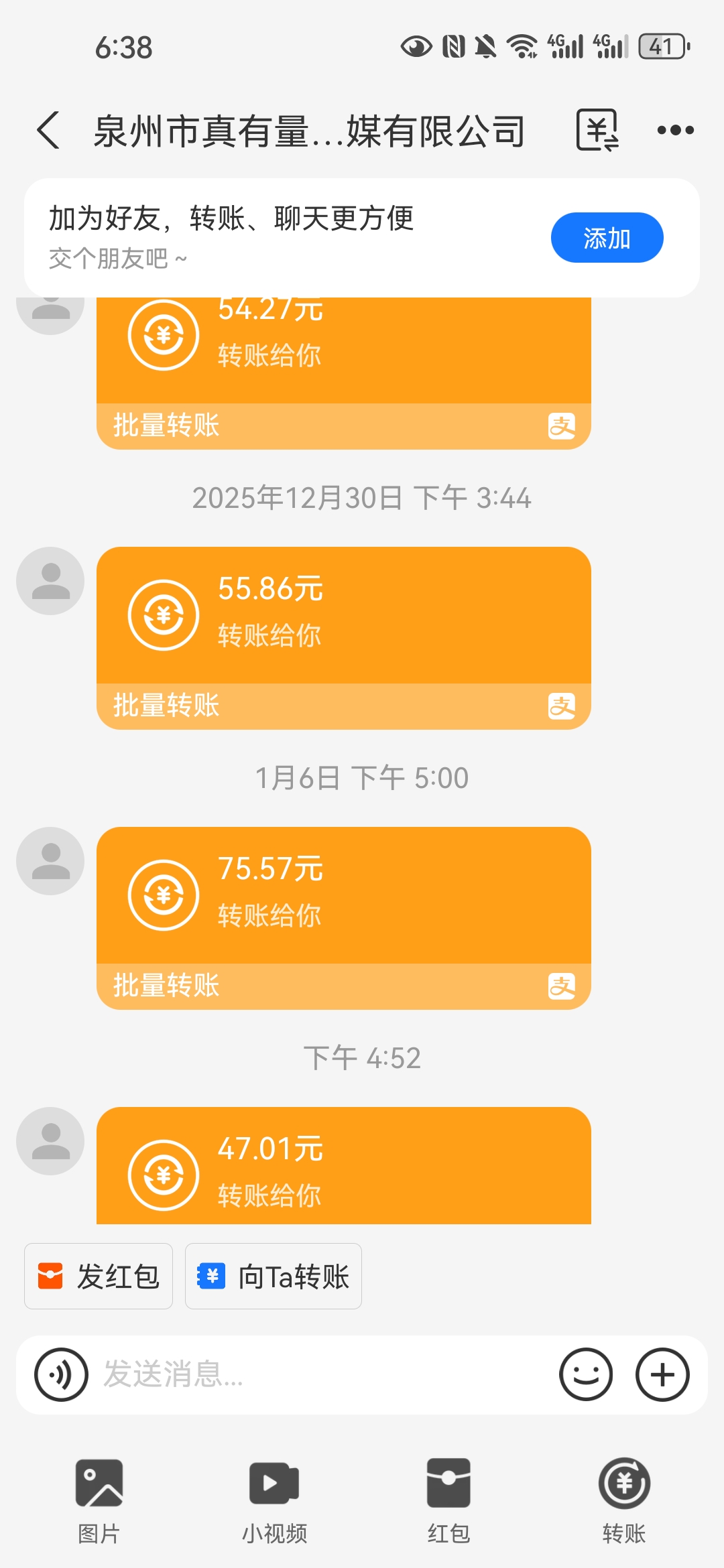The width and height of the screenshot is (724, 1568).
Task: Tap the plus icon to open more chat options
Action: pyautogui.click(x=662, y=1374)
